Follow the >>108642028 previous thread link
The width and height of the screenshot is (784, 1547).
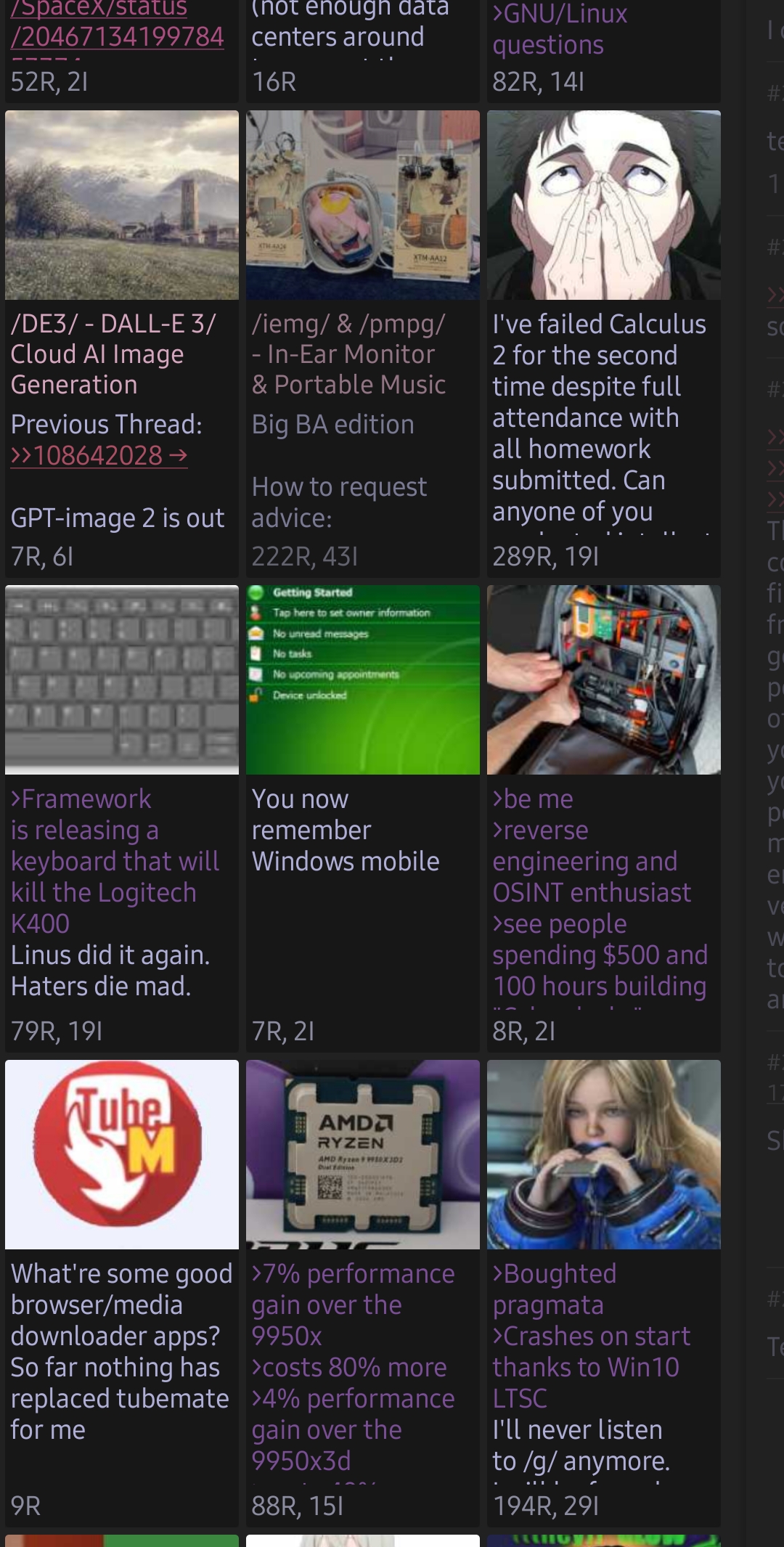99,456
